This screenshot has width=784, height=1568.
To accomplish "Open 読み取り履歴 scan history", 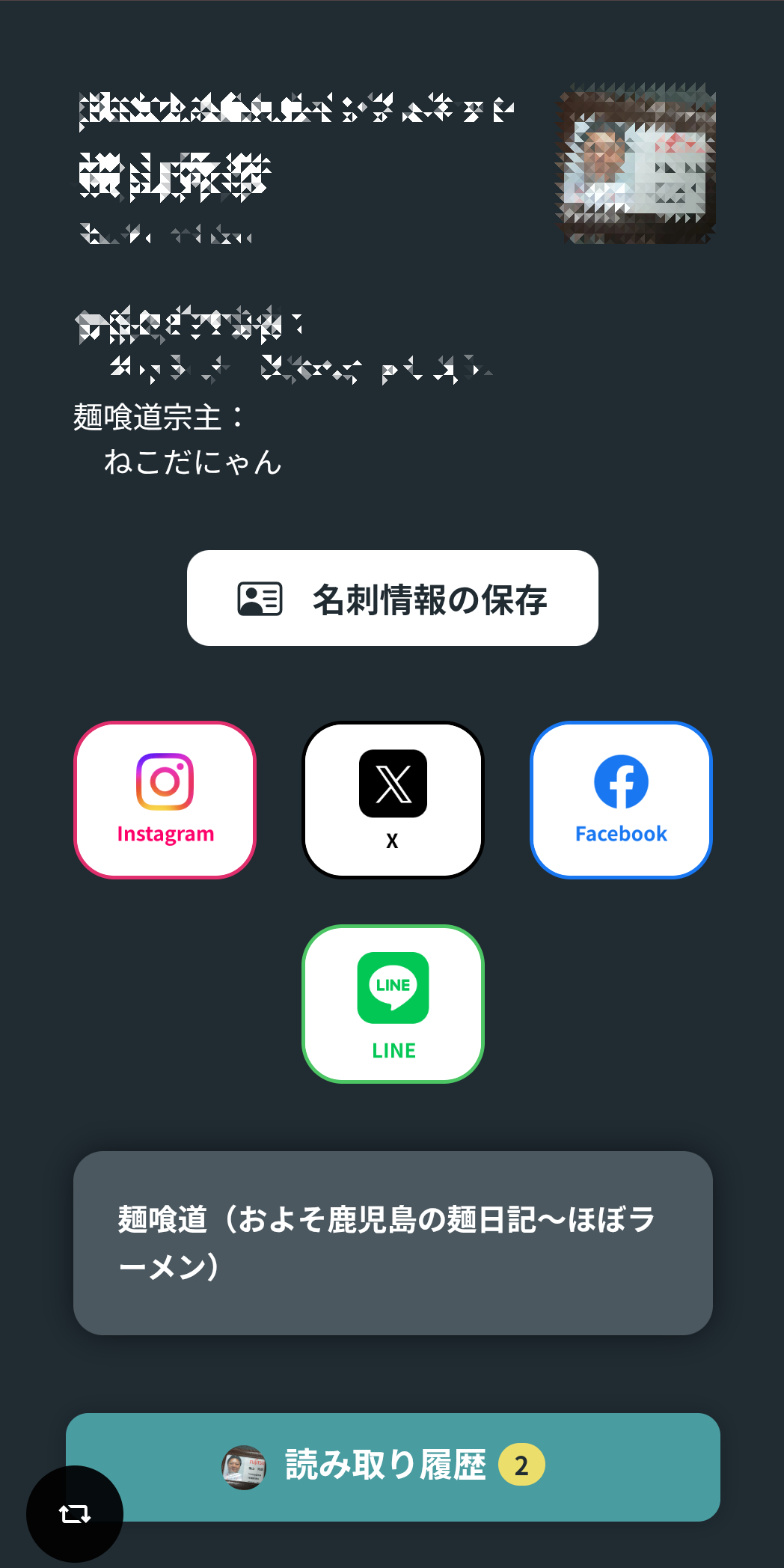I will [393, 1466].
